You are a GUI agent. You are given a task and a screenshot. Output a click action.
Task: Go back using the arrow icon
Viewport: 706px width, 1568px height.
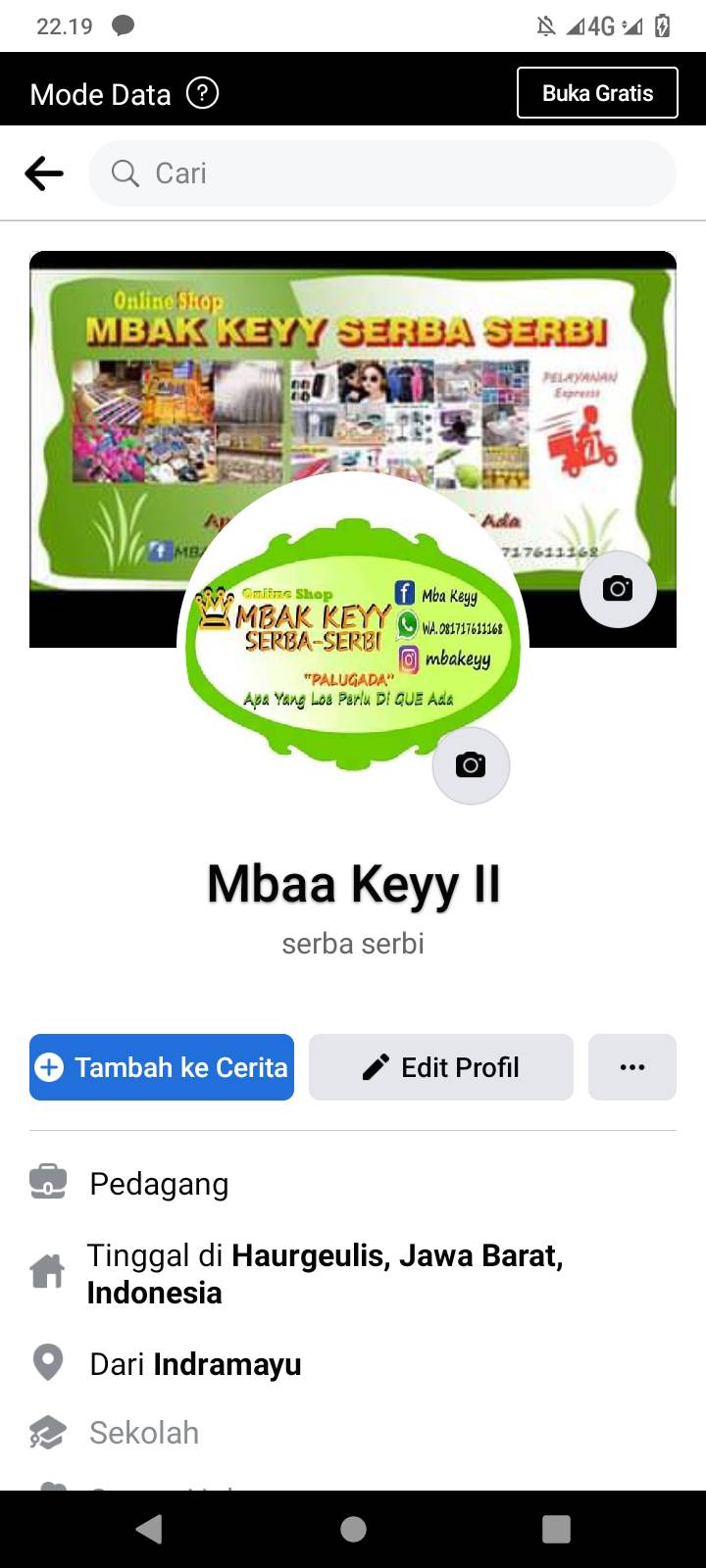(x=44, y=173)
